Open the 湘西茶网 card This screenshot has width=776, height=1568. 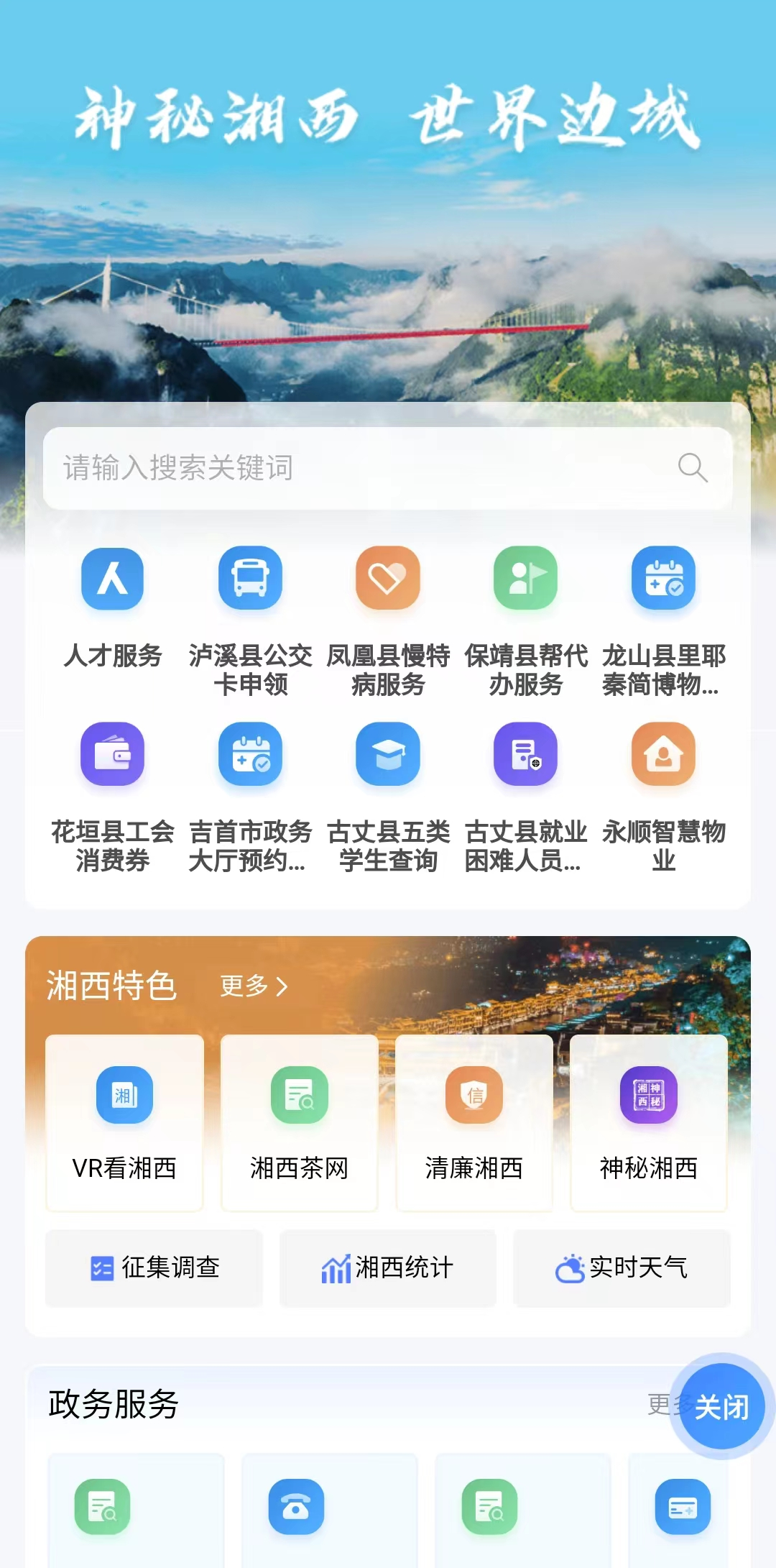(x=300, y=1123)
